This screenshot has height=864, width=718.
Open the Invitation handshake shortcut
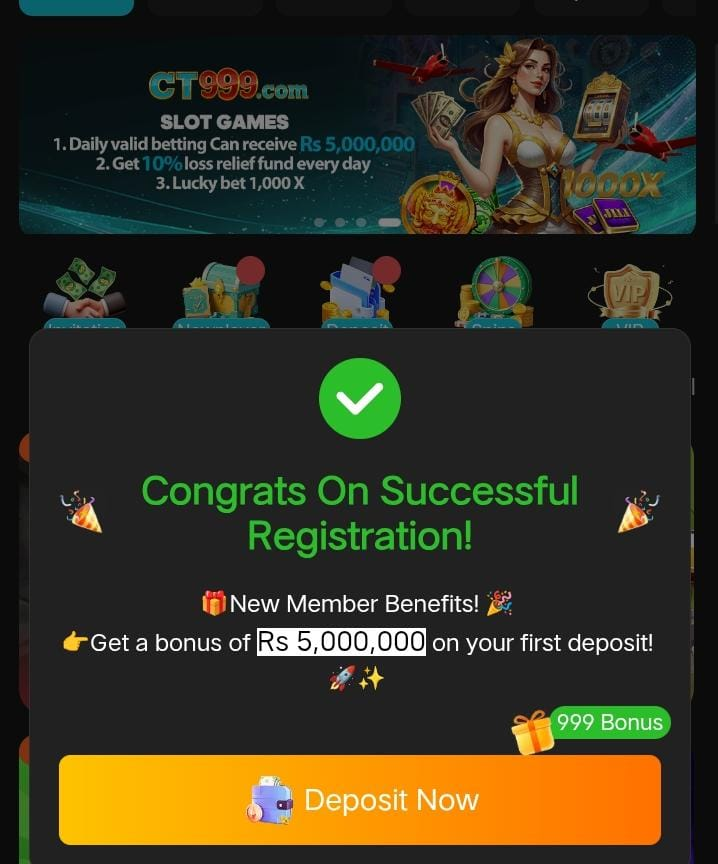[84, 291]
